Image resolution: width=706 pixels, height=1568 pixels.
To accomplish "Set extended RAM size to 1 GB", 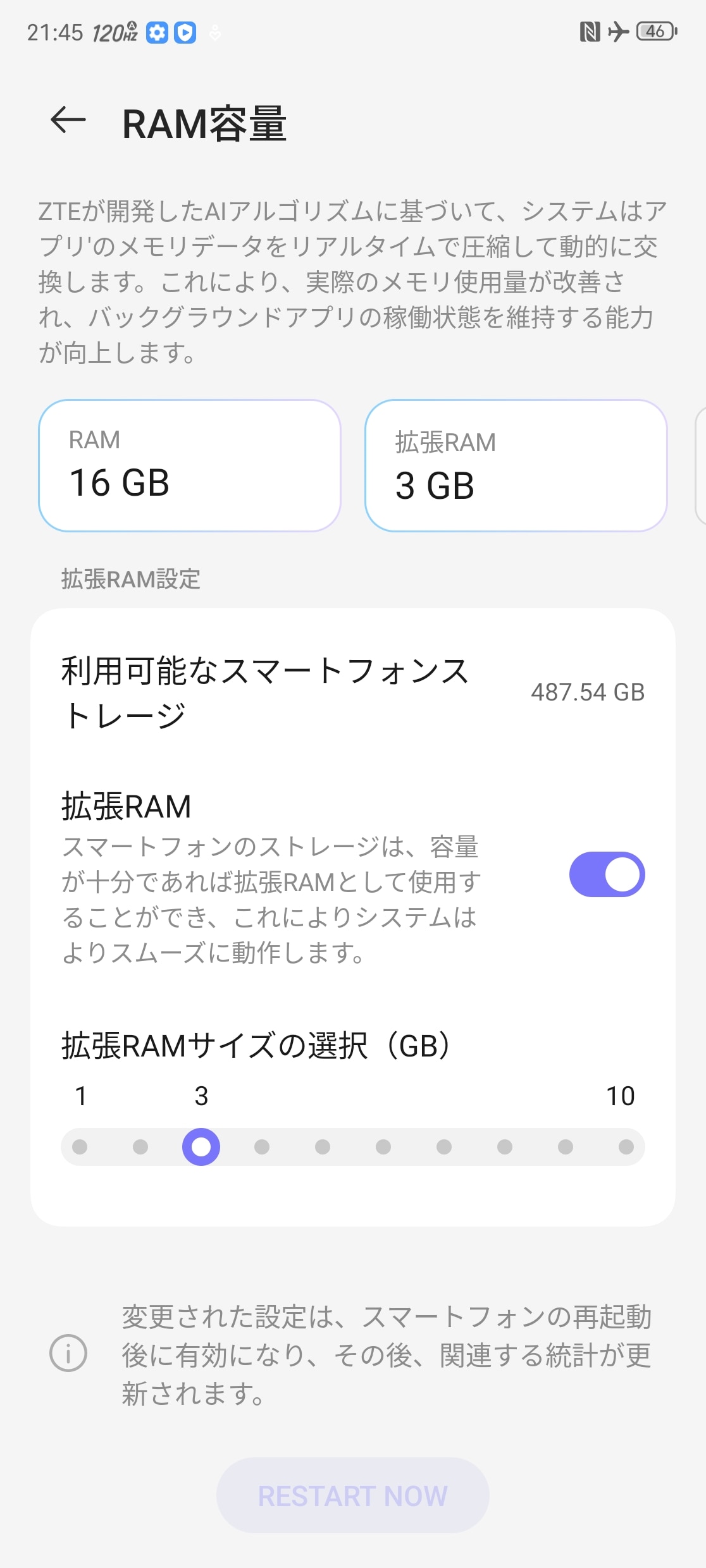I will pos(80,1147).
